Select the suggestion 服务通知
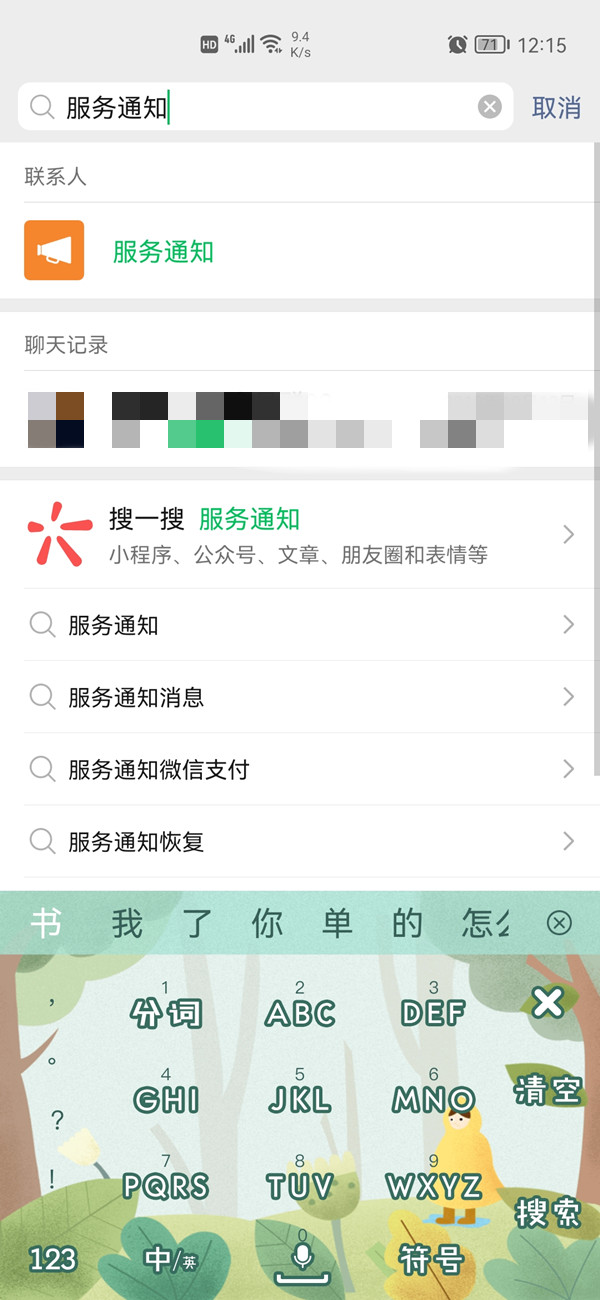Screen dimensions: 600x1300 (x=300, y=625)
